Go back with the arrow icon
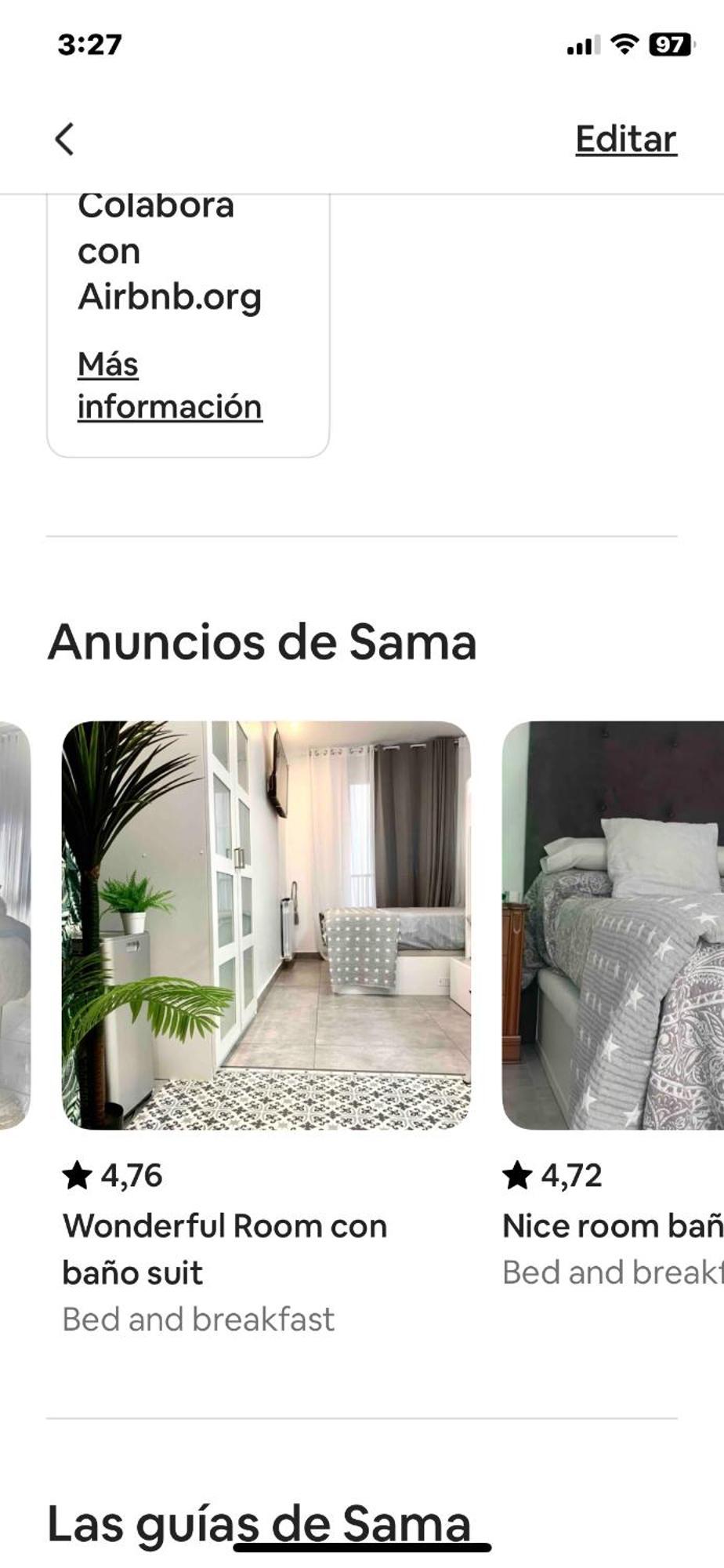 [64, 140]
